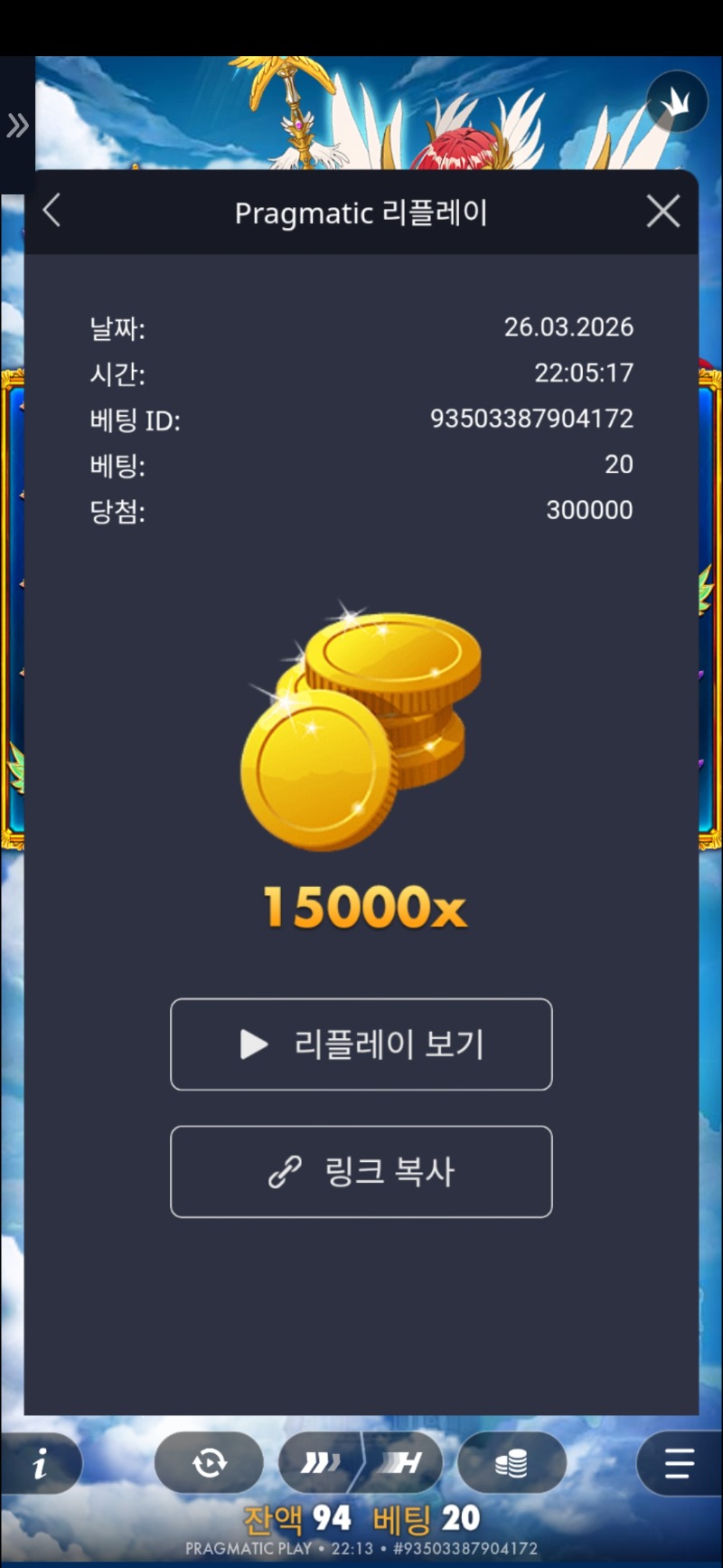Expand the side panel with the double arrow

pyautogui.click(x=17, y=125)
